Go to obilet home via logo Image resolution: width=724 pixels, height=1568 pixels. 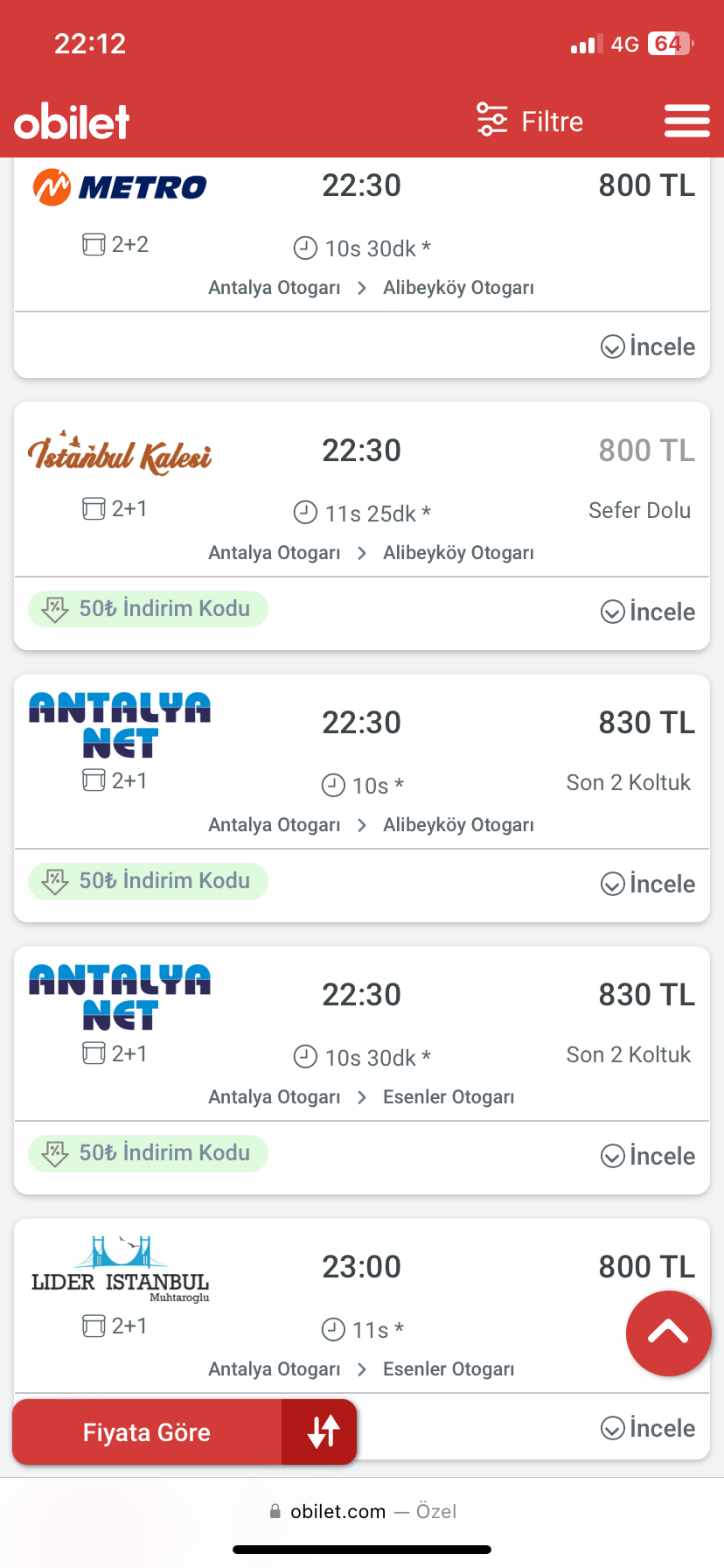click(72, 122)
